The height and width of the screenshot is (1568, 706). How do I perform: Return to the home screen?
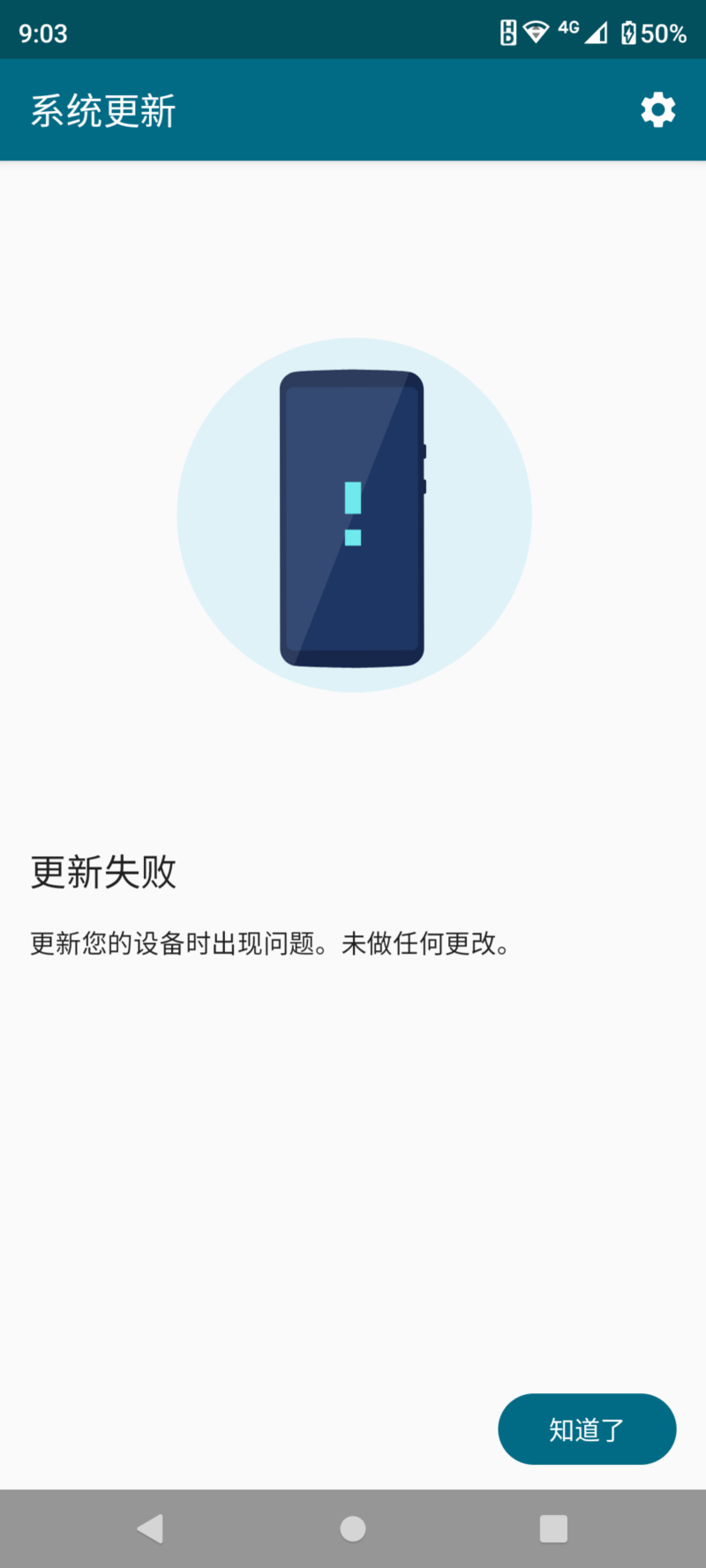(x=353, y=1528)
